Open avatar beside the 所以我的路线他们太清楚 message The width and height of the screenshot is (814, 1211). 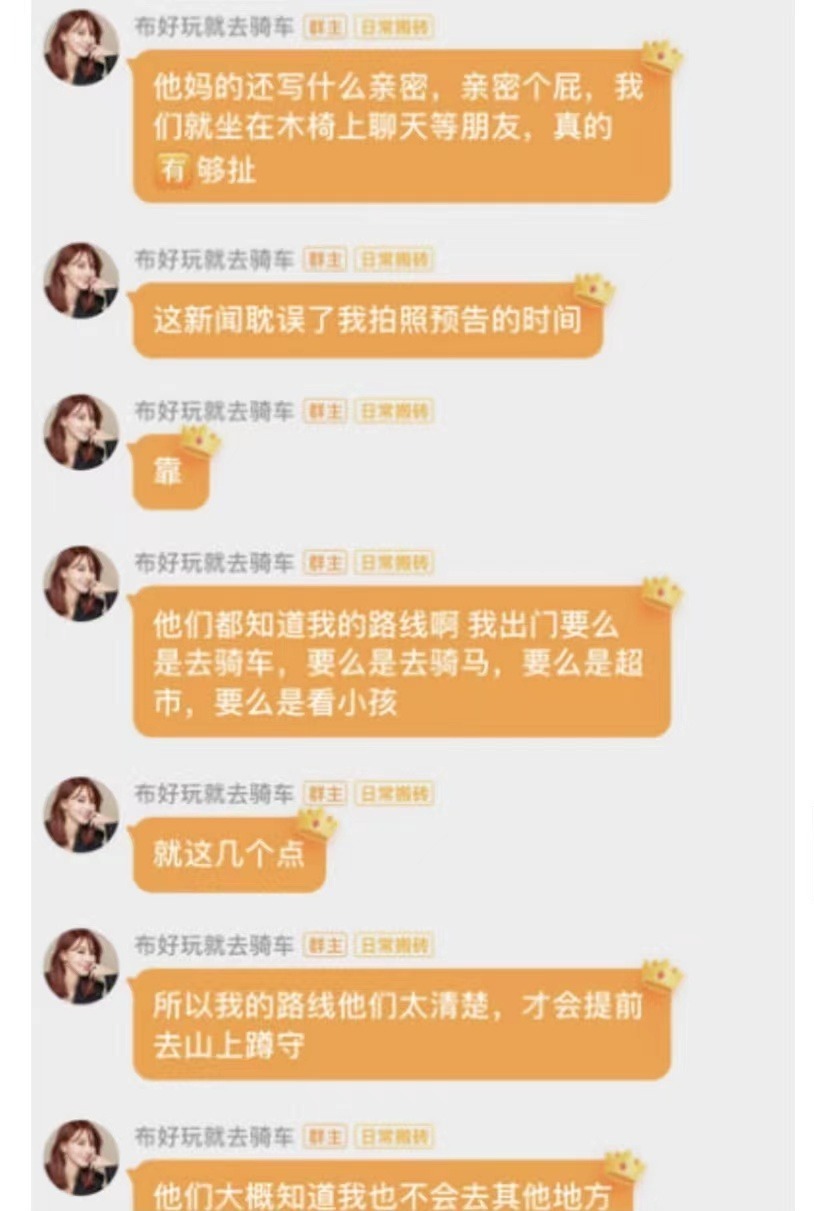point(81,967)
